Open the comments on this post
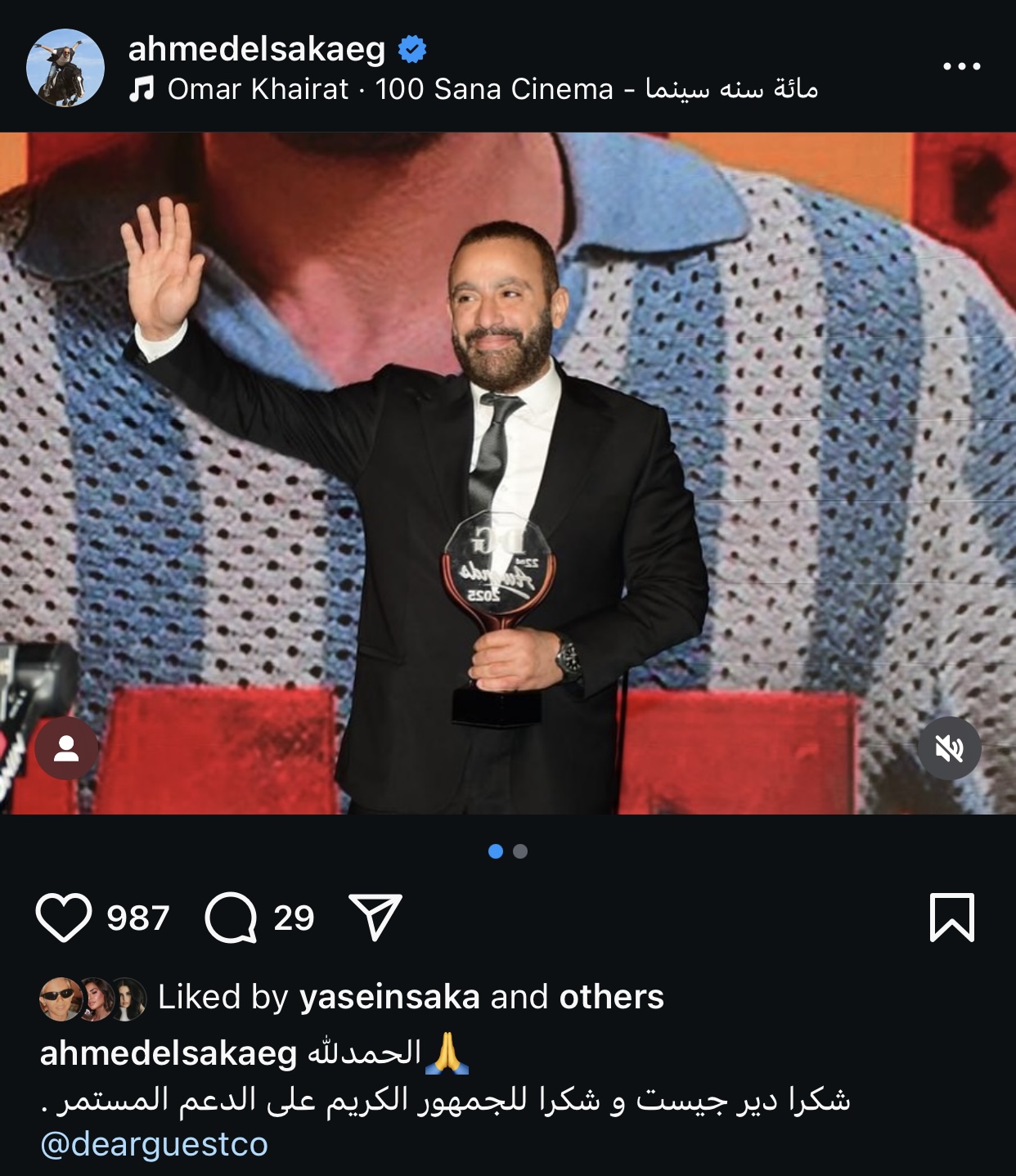This screenshot has width=1016, height=1176. 232,918
